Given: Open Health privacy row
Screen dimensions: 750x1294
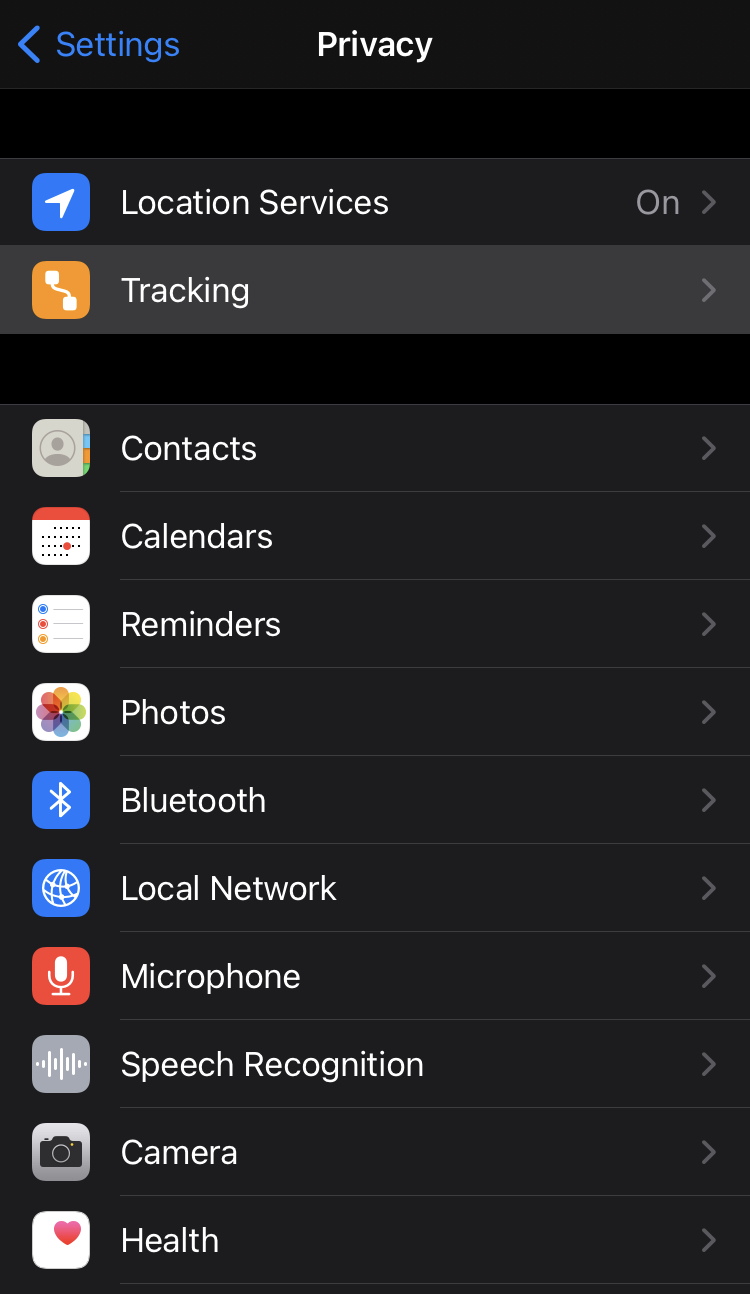Looking at the screenshot, I should coord(375,1240).
